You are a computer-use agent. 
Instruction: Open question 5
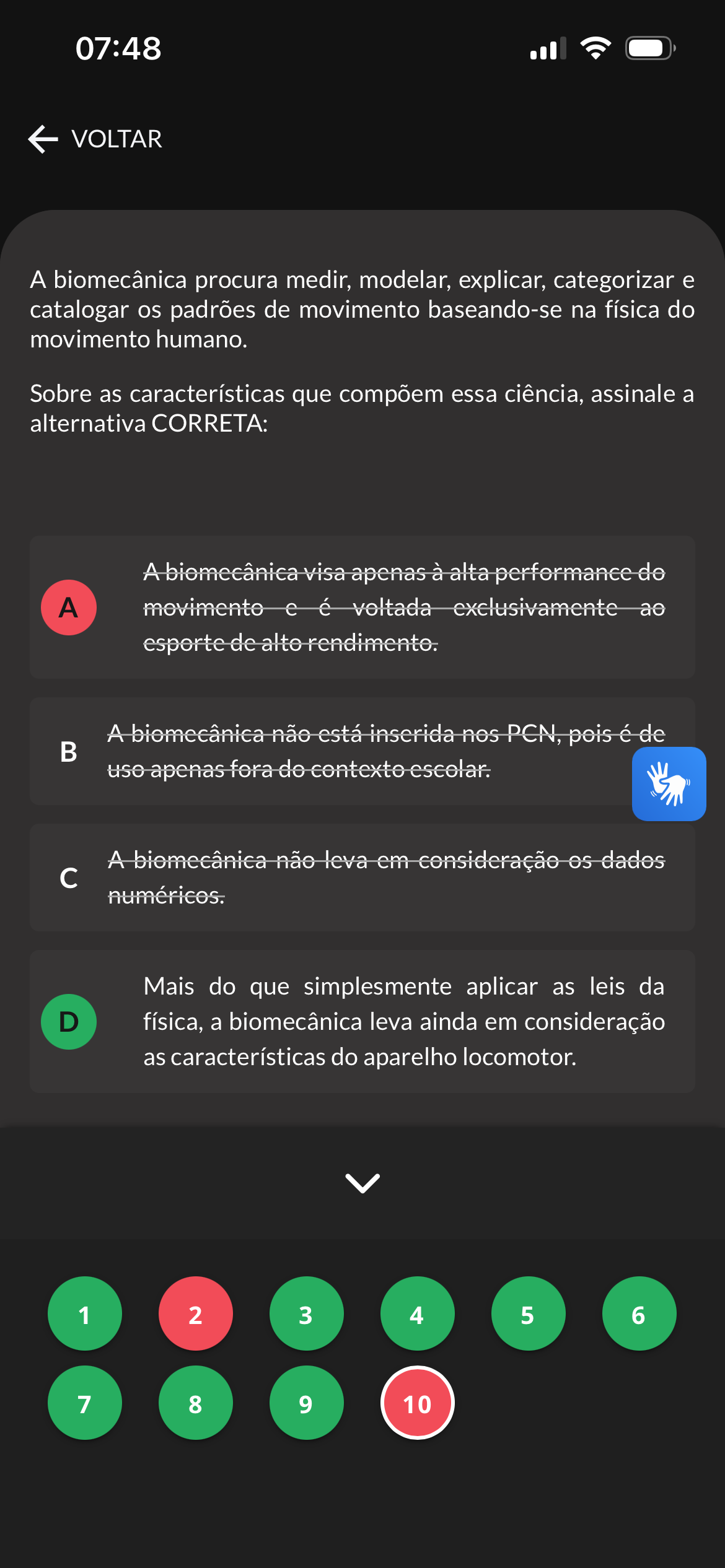pyautogui.click(x=529, y=1313)
